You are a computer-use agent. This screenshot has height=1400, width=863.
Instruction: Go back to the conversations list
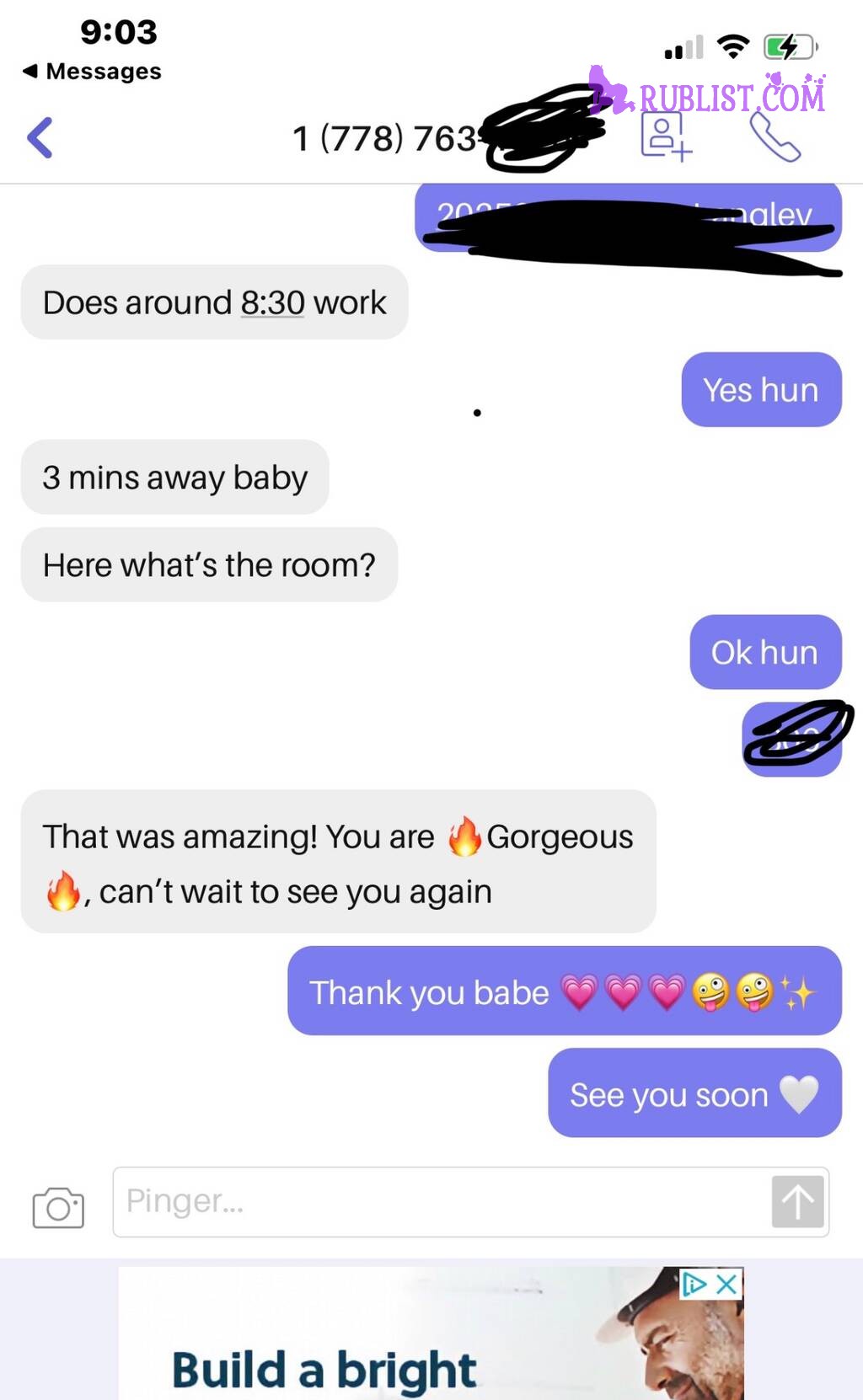pyautogui.click(x=40, y=138)
